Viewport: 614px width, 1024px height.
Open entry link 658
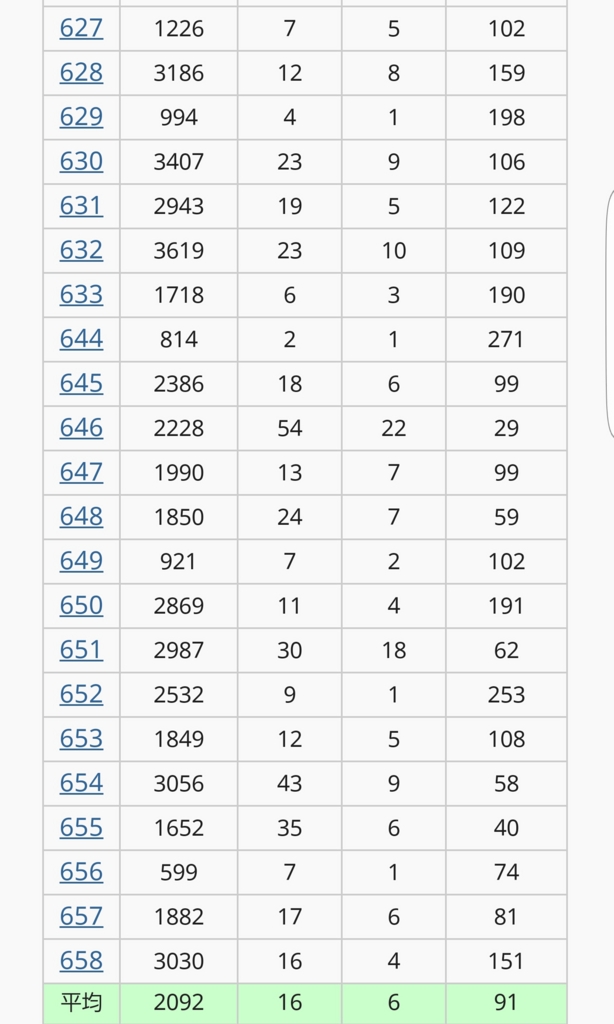tap(81, 960)
